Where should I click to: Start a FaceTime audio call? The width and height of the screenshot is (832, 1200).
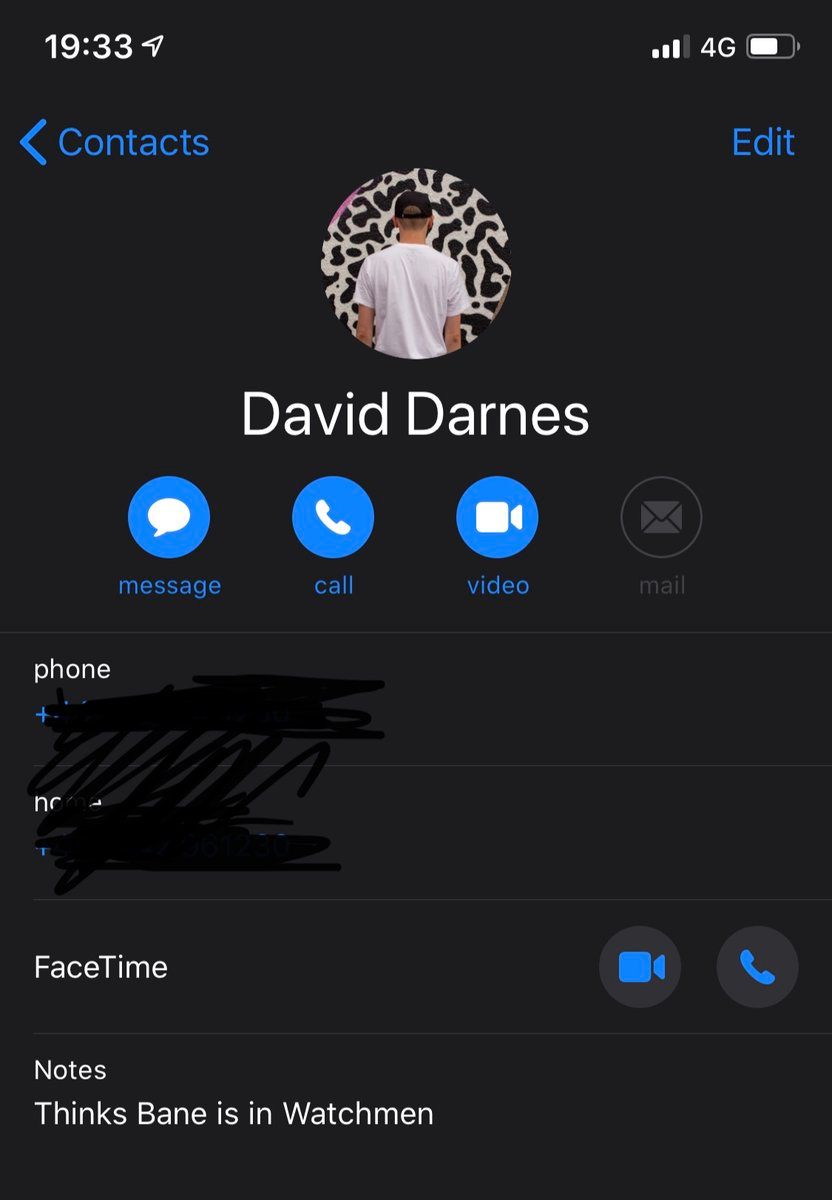(757, 967)
